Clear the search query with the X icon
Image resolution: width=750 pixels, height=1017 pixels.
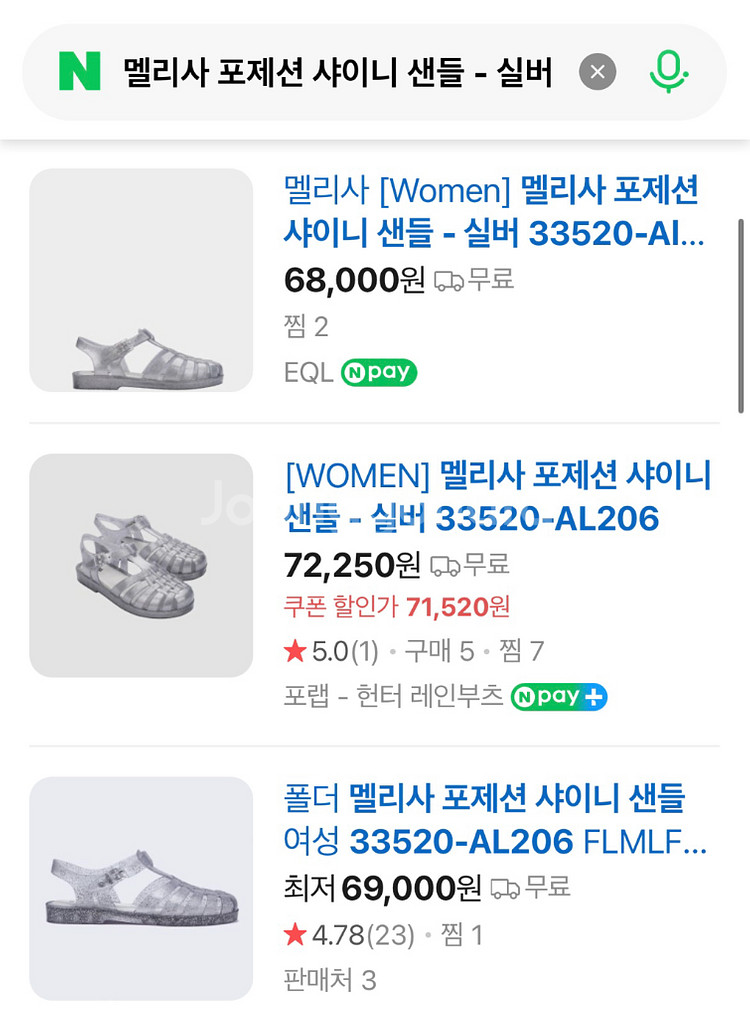pyautogui.click(x=598, y=71)
